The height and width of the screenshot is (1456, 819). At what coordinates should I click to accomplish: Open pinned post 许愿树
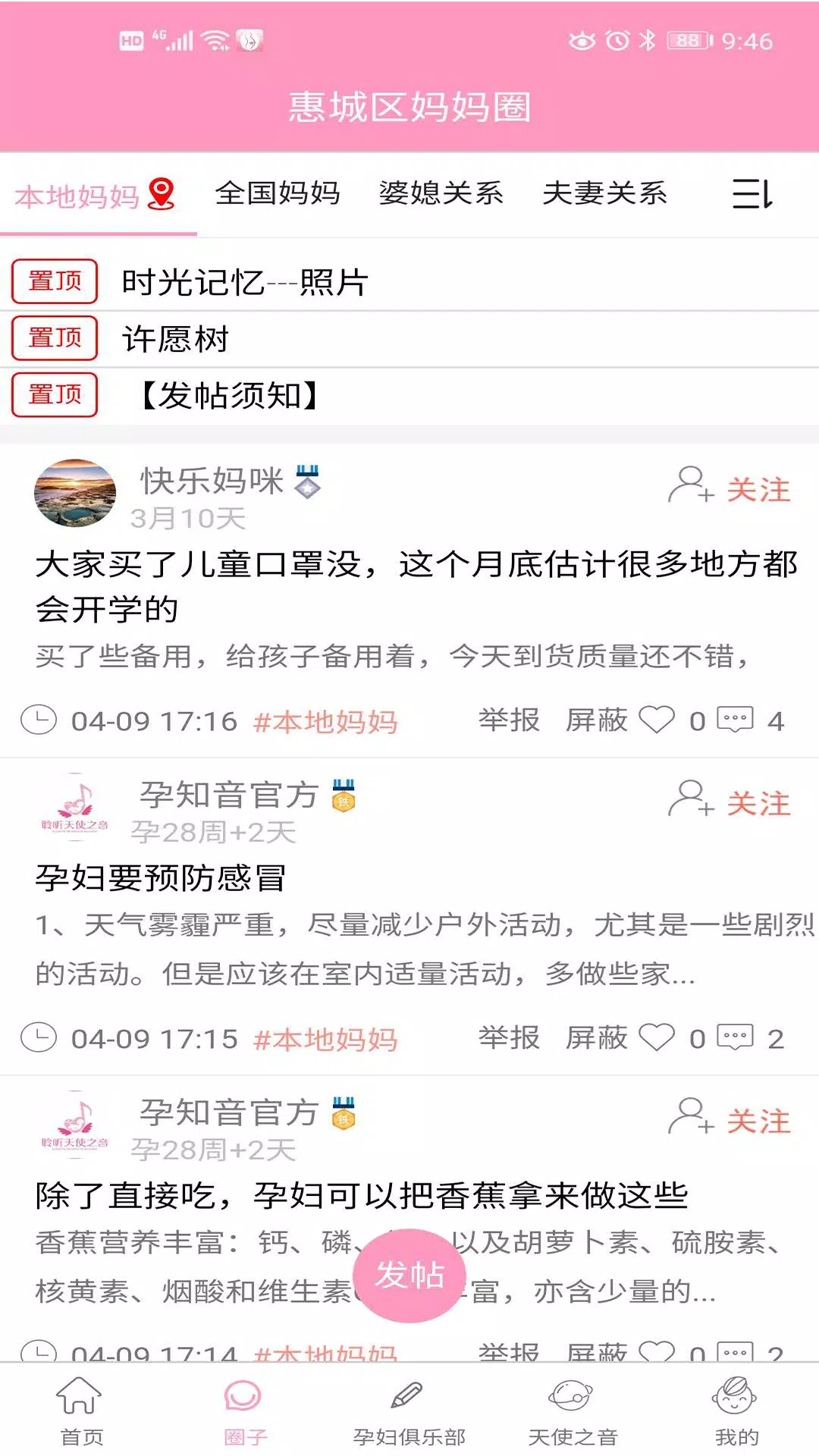pos(175,339)
